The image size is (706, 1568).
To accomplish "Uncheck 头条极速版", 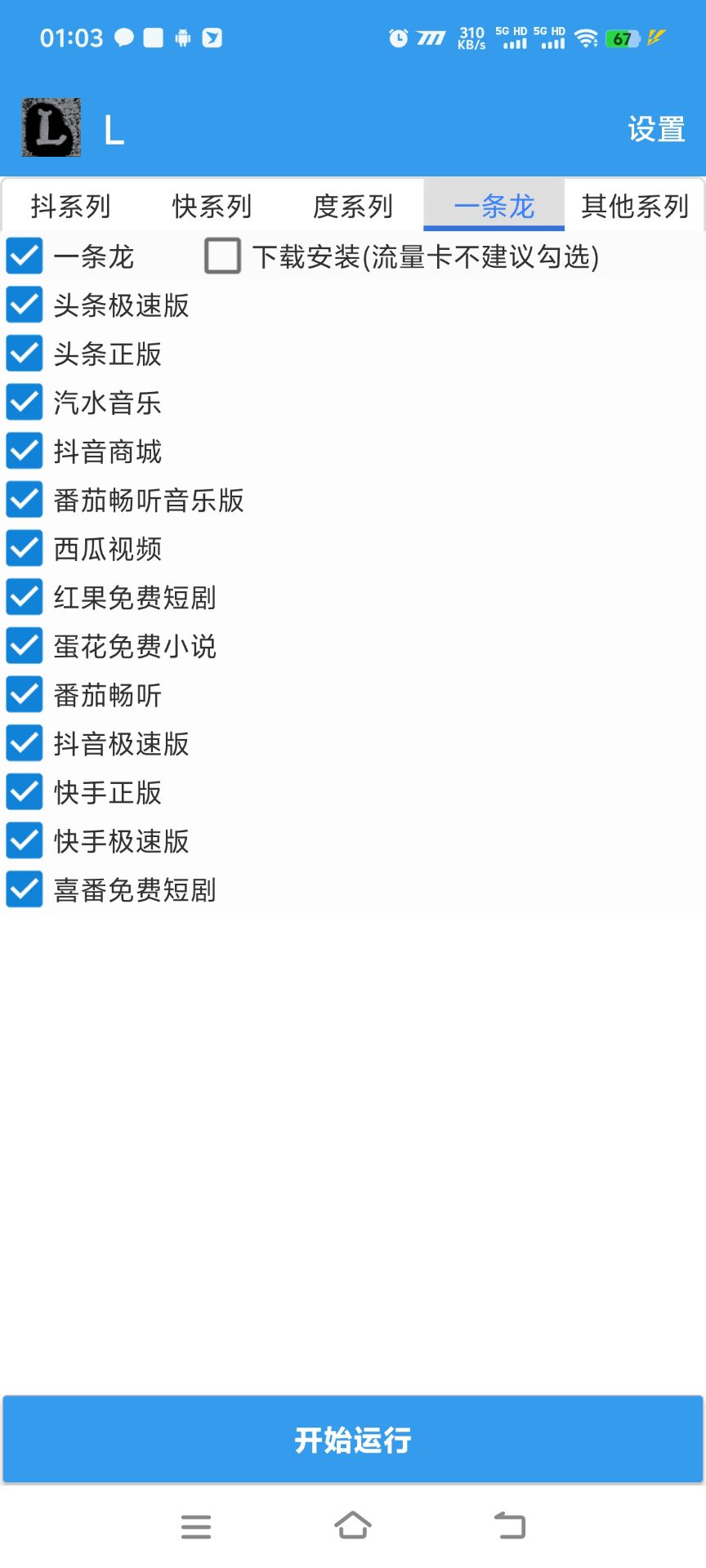I will (24, 305).
